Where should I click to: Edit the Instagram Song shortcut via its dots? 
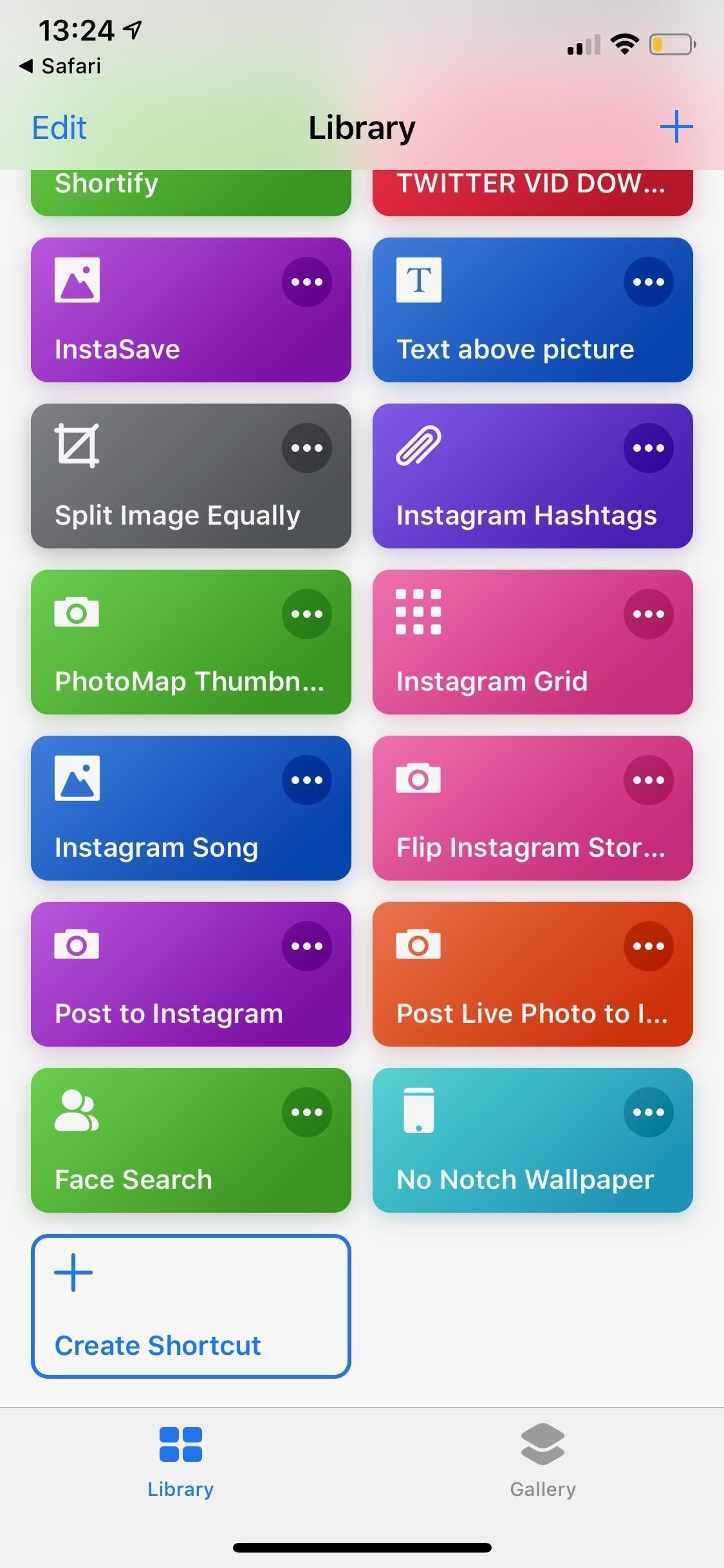[x=306, y=780]
